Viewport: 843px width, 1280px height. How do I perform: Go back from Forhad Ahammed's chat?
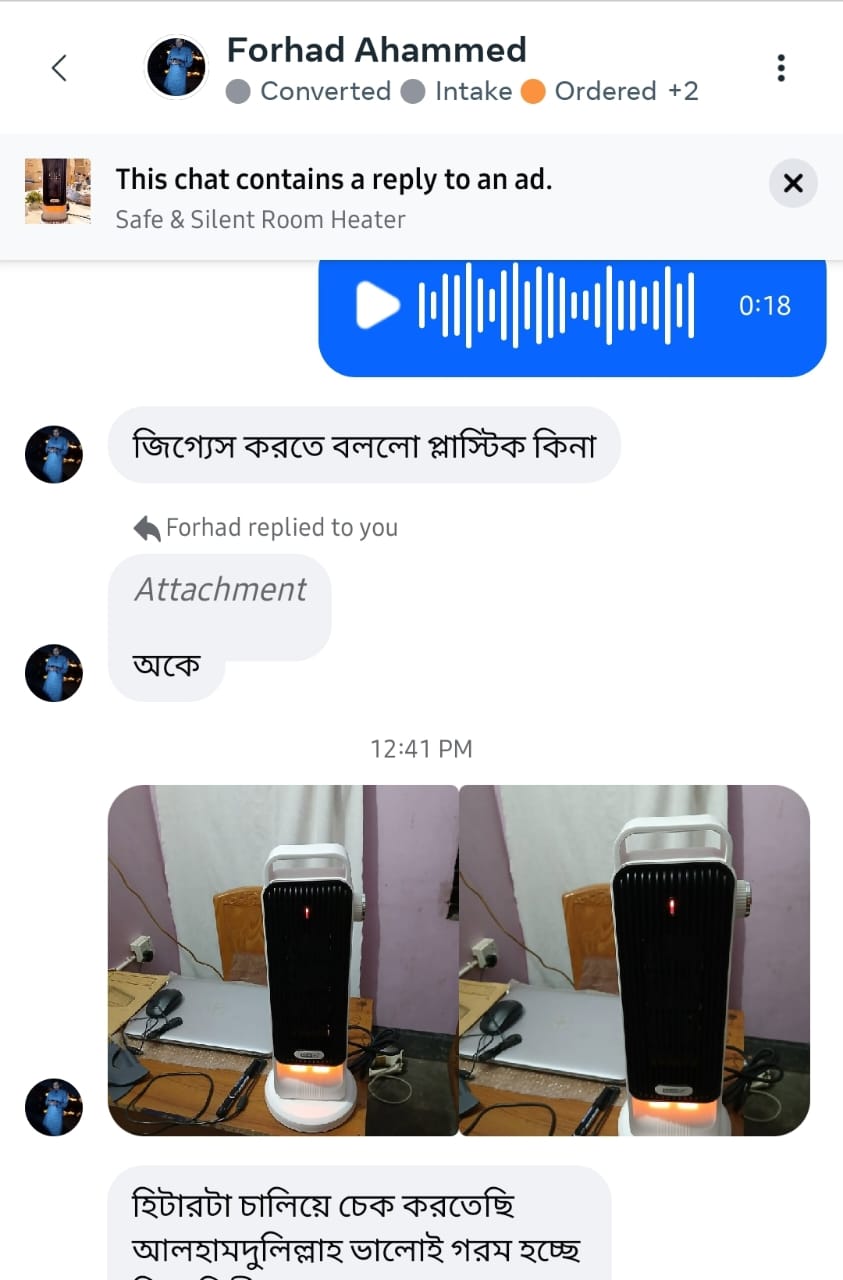pyautogui.click(x=59, y=68)
